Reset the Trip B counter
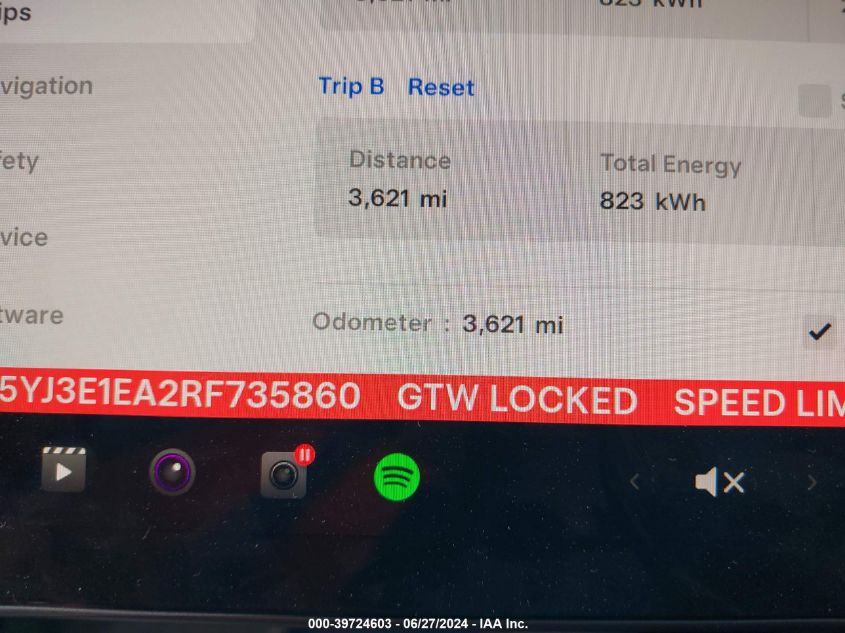The image size is (845, 633). 440,87
